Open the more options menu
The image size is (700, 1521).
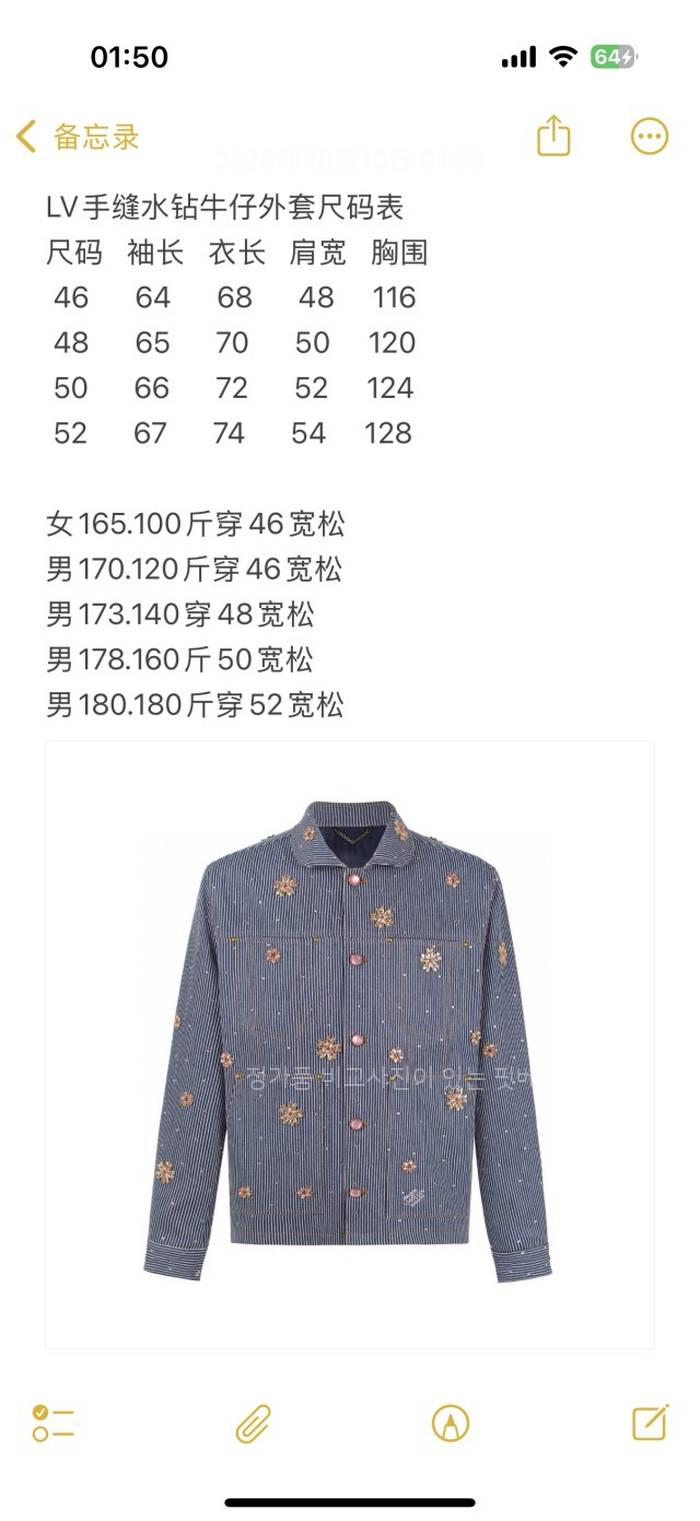(x=649, y=136)
